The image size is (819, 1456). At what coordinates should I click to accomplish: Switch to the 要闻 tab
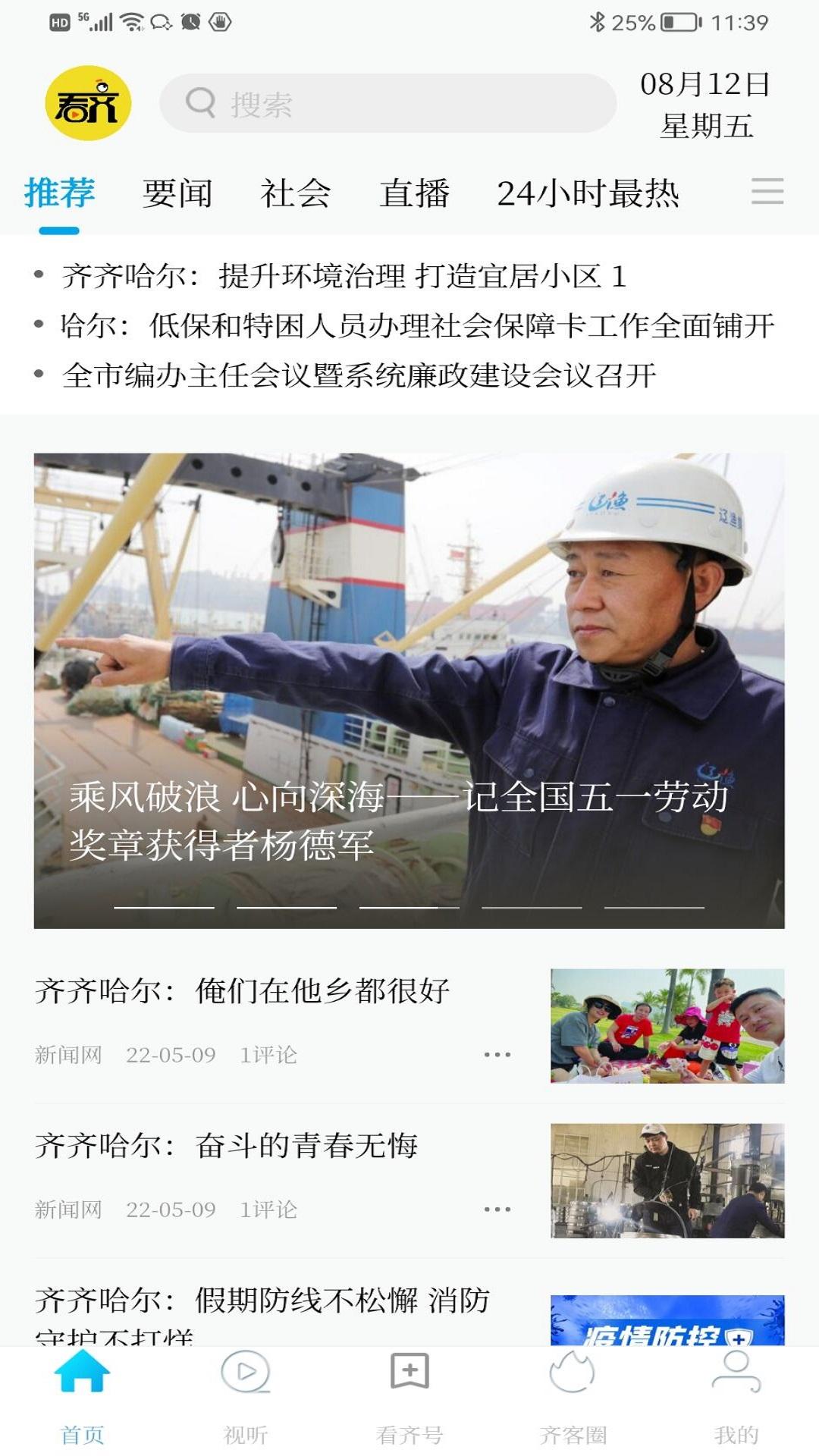177,193
